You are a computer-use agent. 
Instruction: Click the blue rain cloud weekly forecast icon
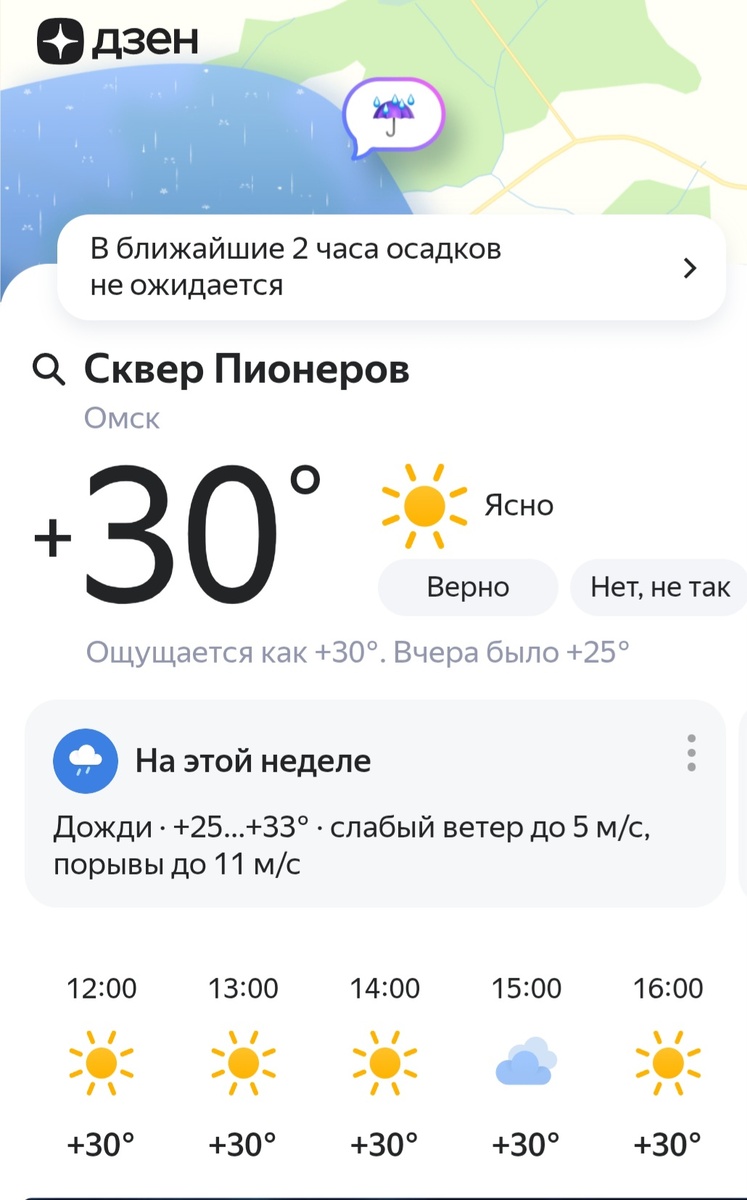coord(85,760)
